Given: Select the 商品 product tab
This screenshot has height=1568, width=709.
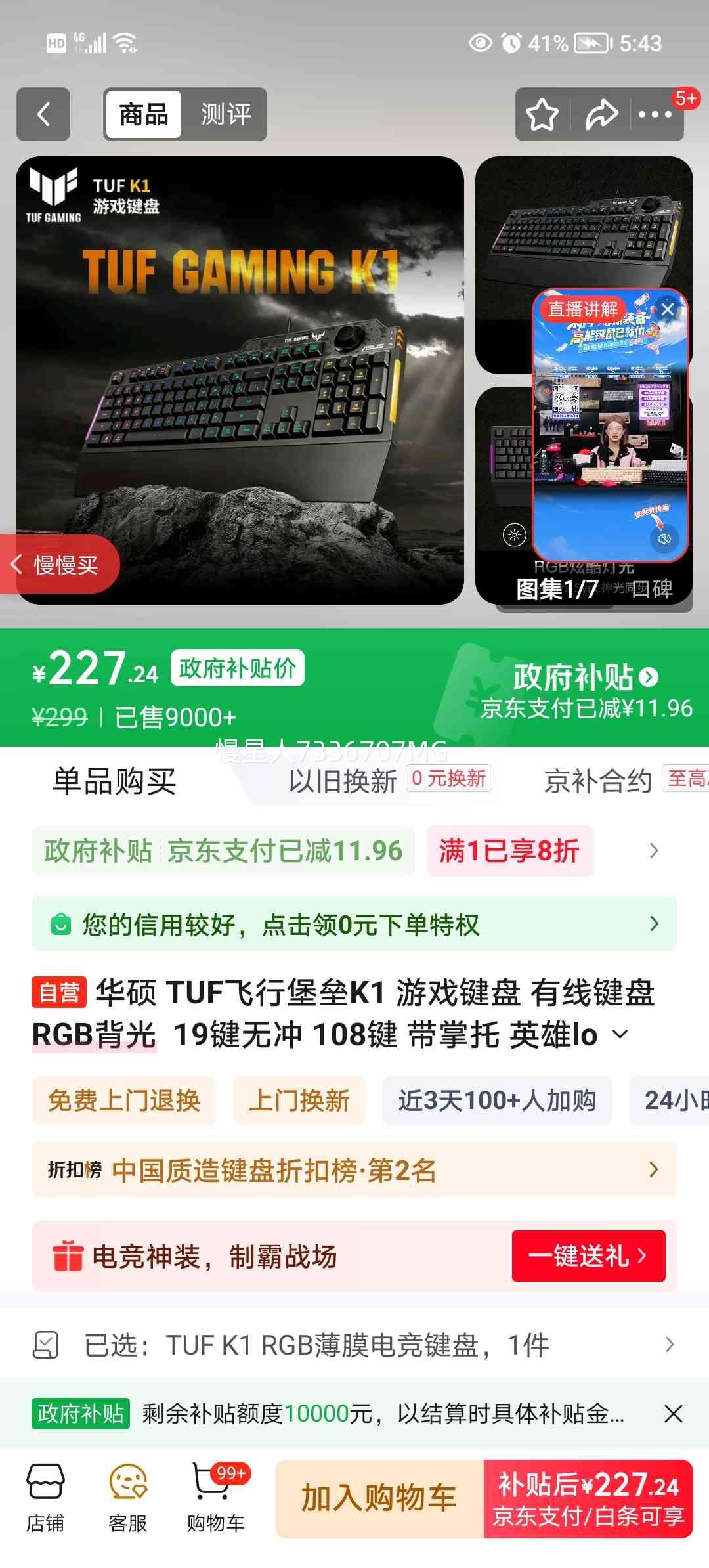Looking at the screenshot, I should (x=143, y=114).
